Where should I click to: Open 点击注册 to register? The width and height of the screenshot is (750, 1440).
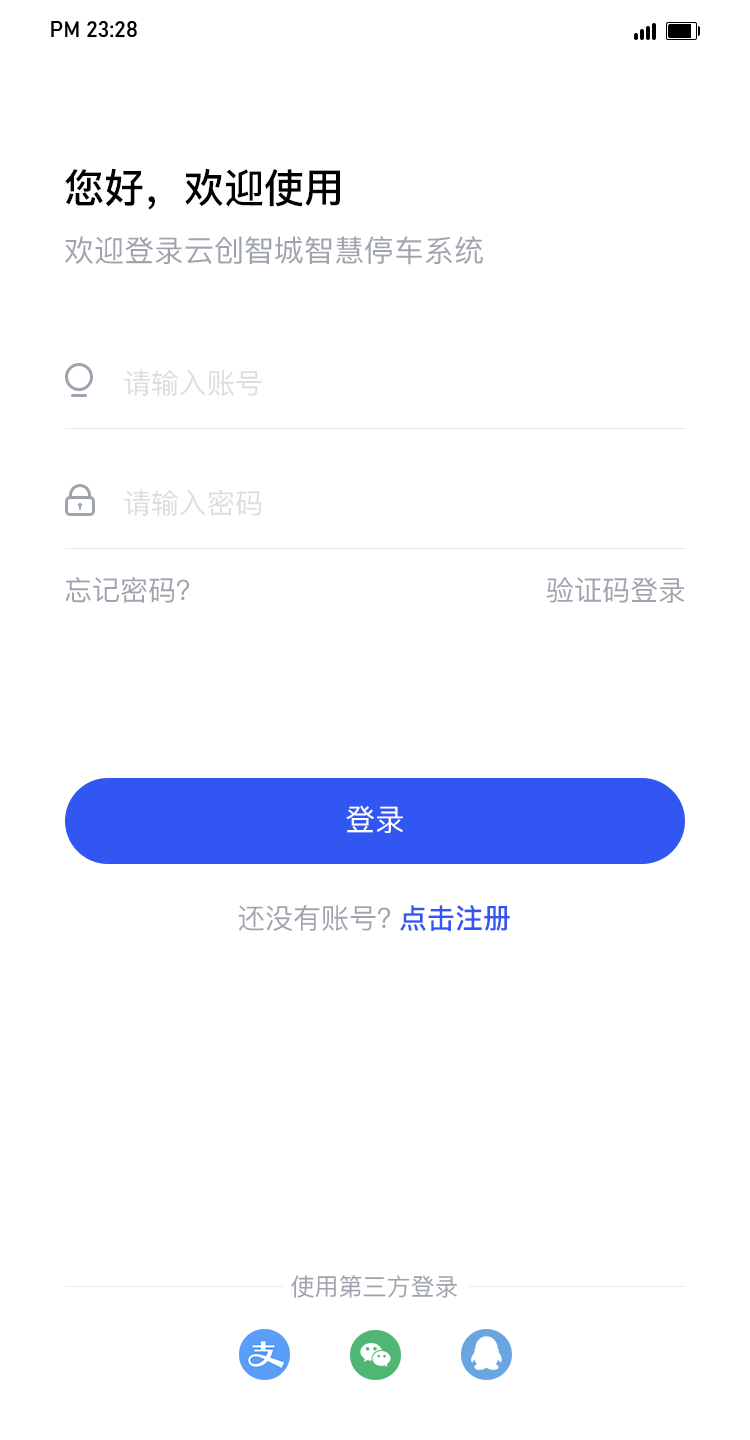[x=455, y=918]
